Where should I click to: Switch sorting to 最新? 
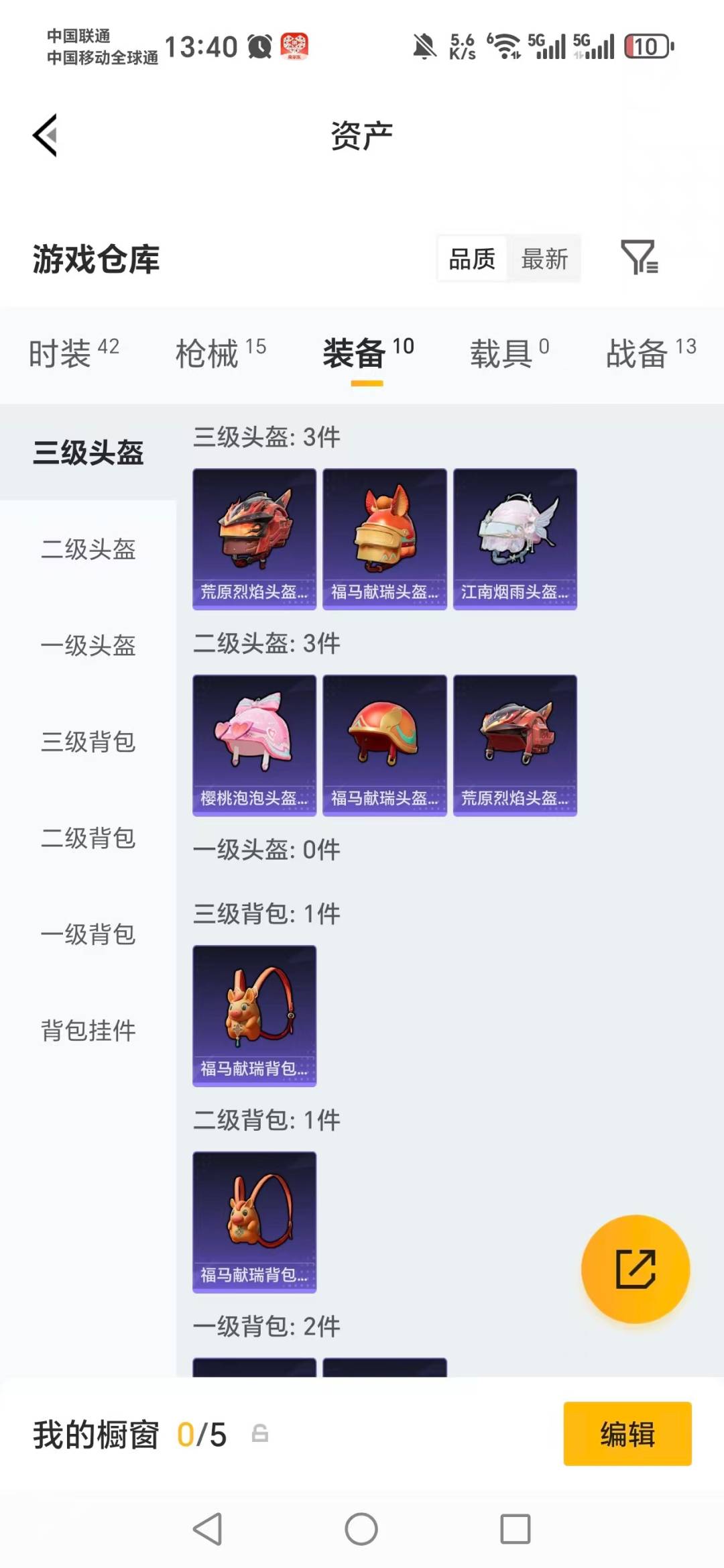(545, 258)
